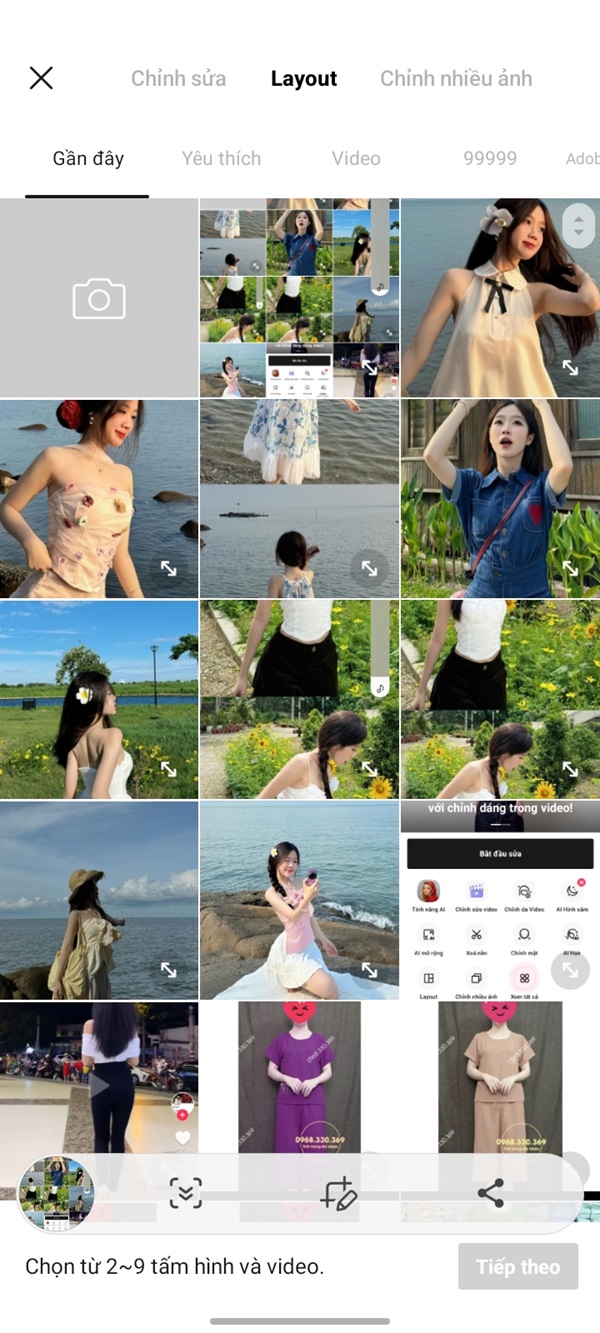
Task: Expand the photo of girl in pink top on rocks
Action: (369, 970)
